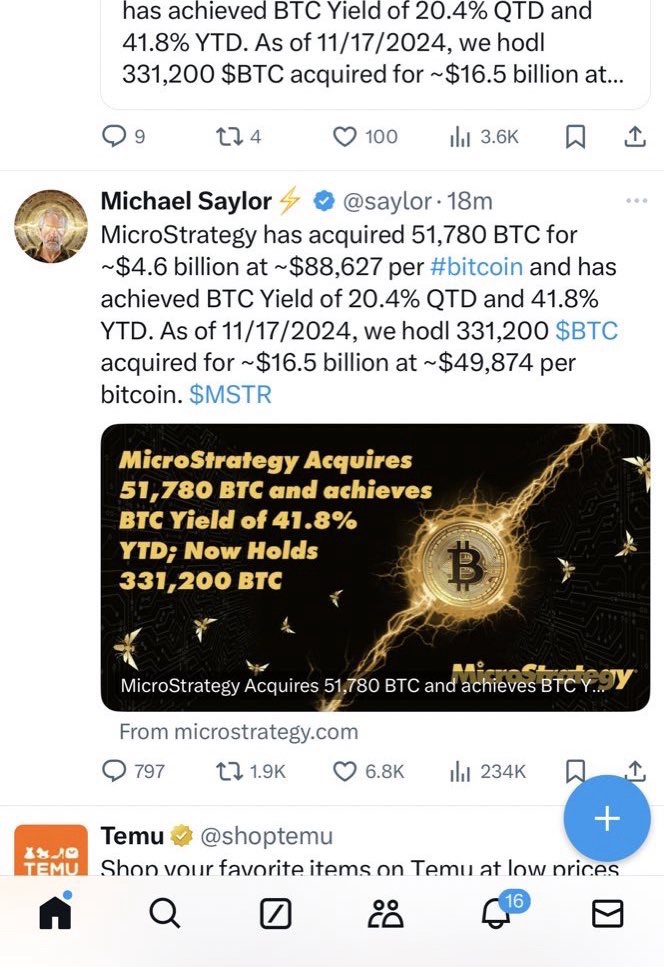Open the Communities tab
Screen dimensions: 664x967
point(385,913)
